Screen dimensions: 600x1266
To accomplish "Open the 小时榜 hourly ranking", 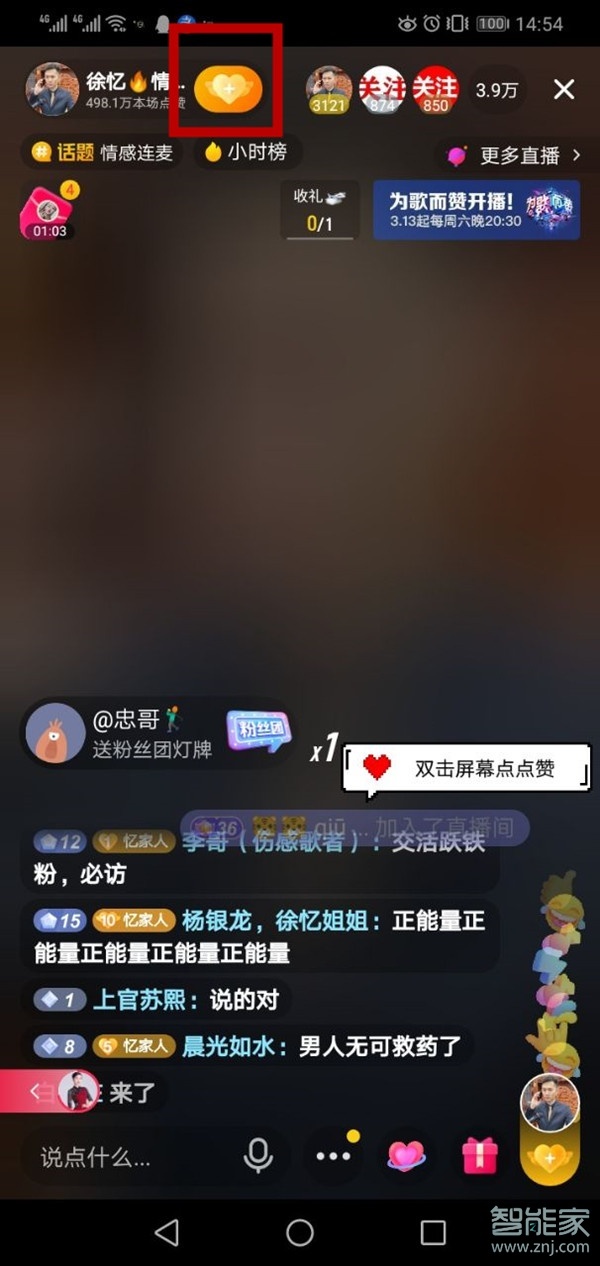I will (x=247, y=152).
